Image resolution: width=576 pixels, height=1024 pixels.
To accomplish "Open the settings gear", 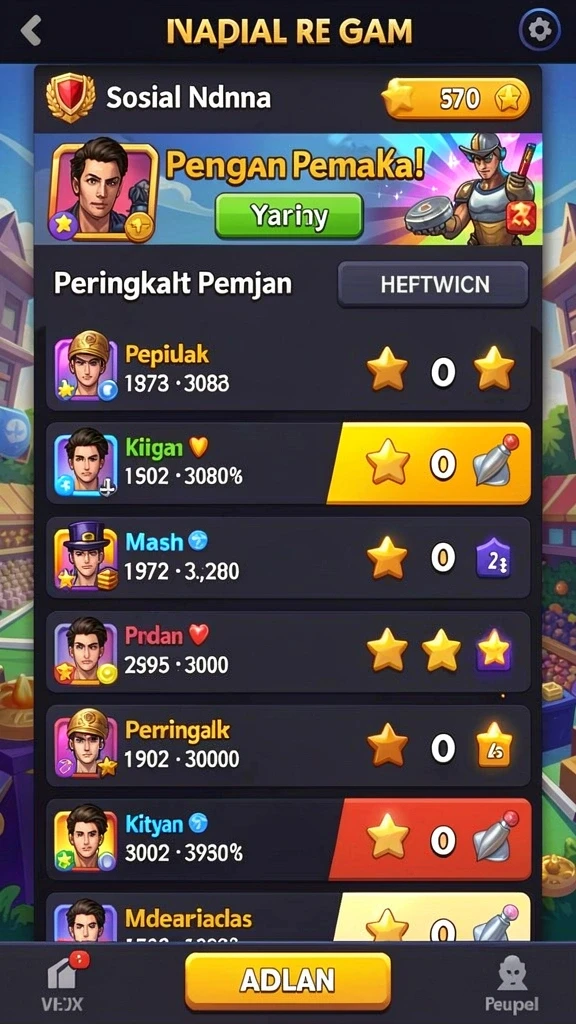I will (x=539, y=30).
